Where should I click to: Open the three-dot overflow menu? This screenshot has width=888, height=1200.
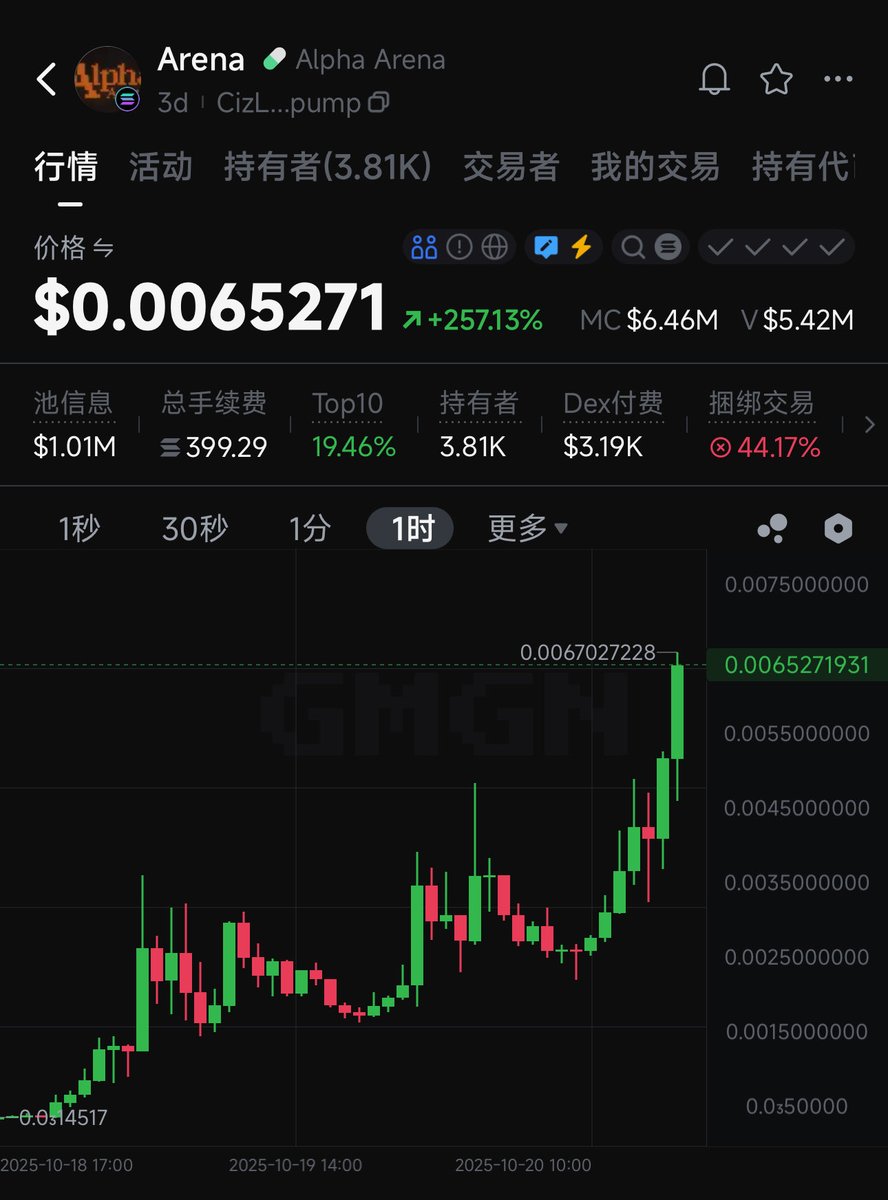[x=838, y=79]
